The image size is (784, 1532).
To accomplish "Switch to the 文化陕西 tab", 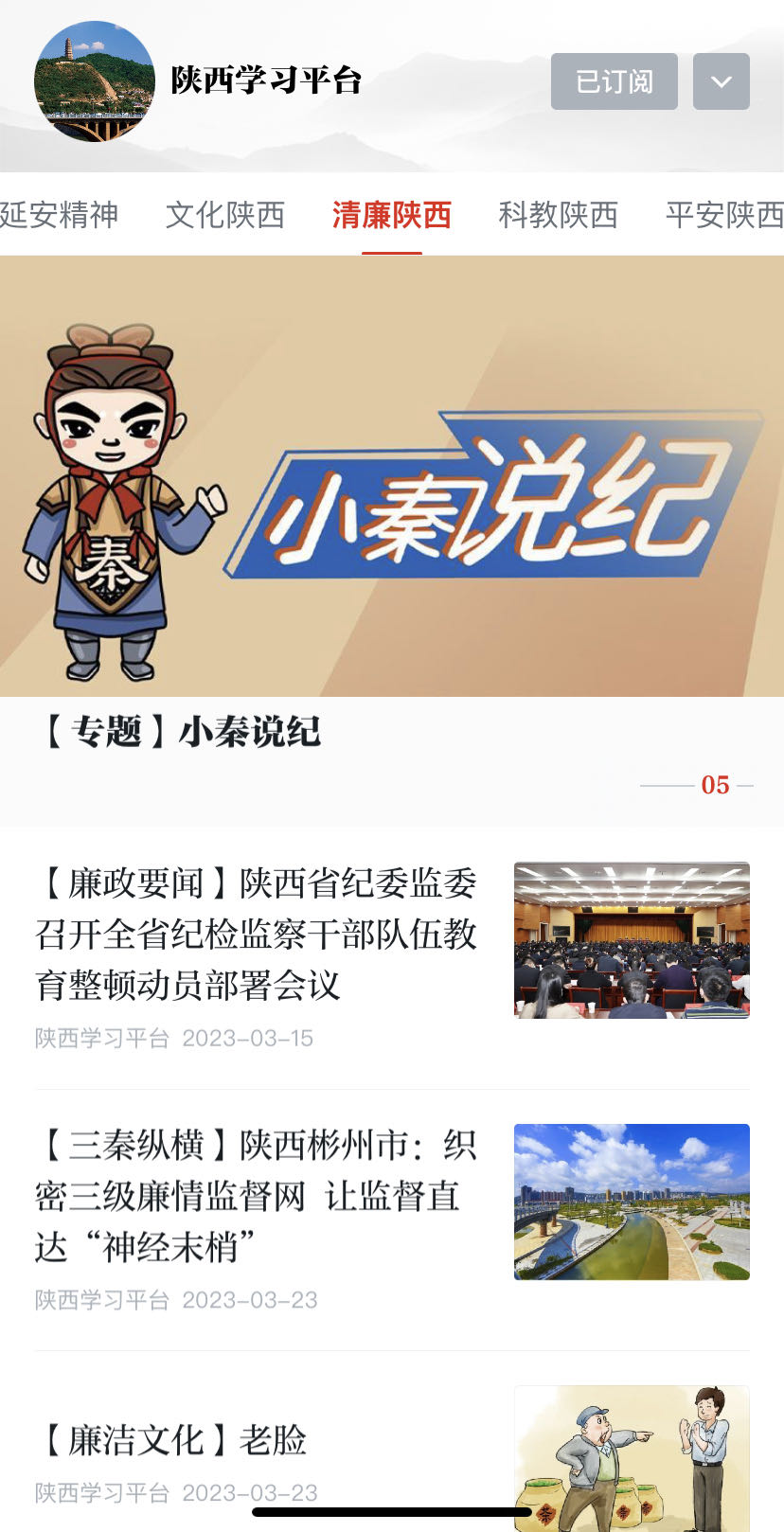I will coord(225,215).
